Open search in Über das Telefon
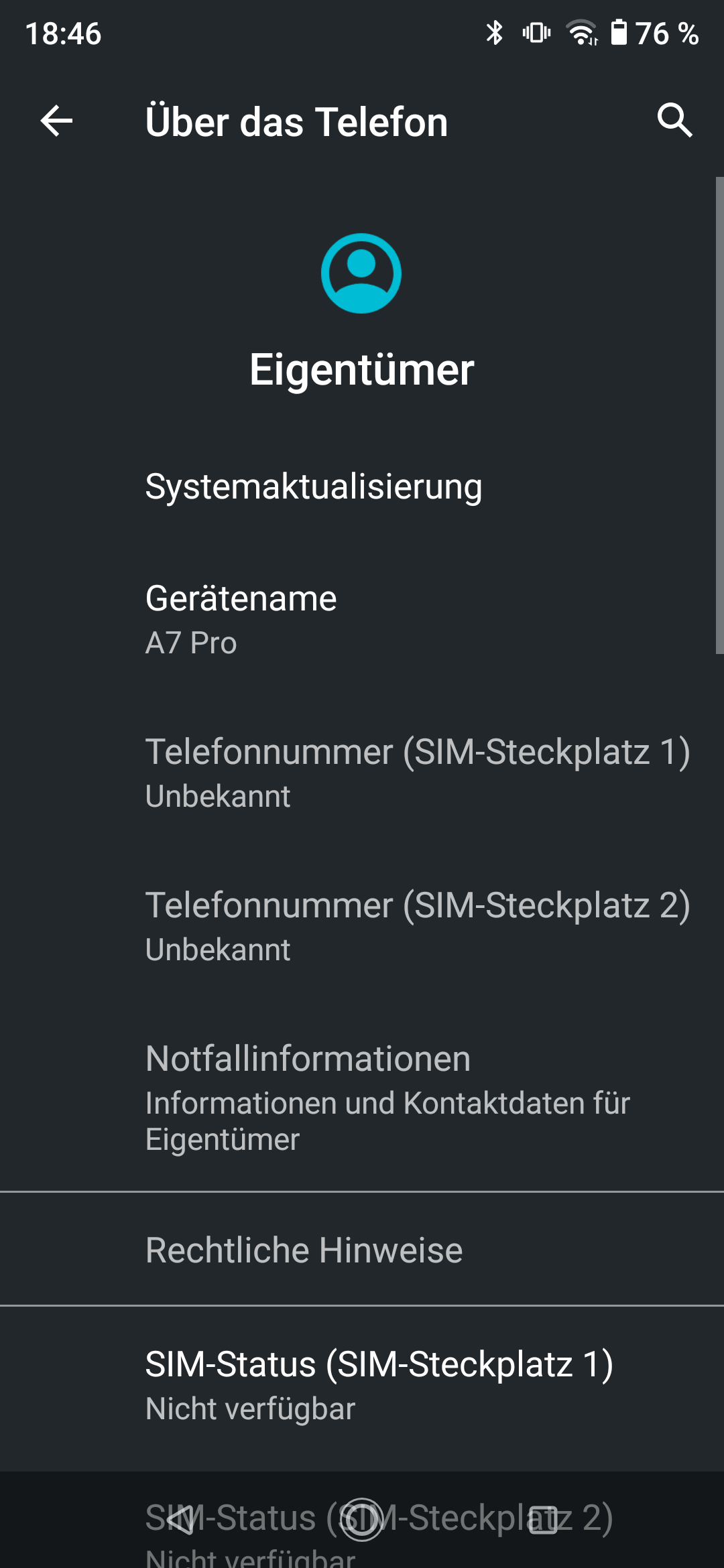Screen dimensions: 724x1568 tap(674, 121)
